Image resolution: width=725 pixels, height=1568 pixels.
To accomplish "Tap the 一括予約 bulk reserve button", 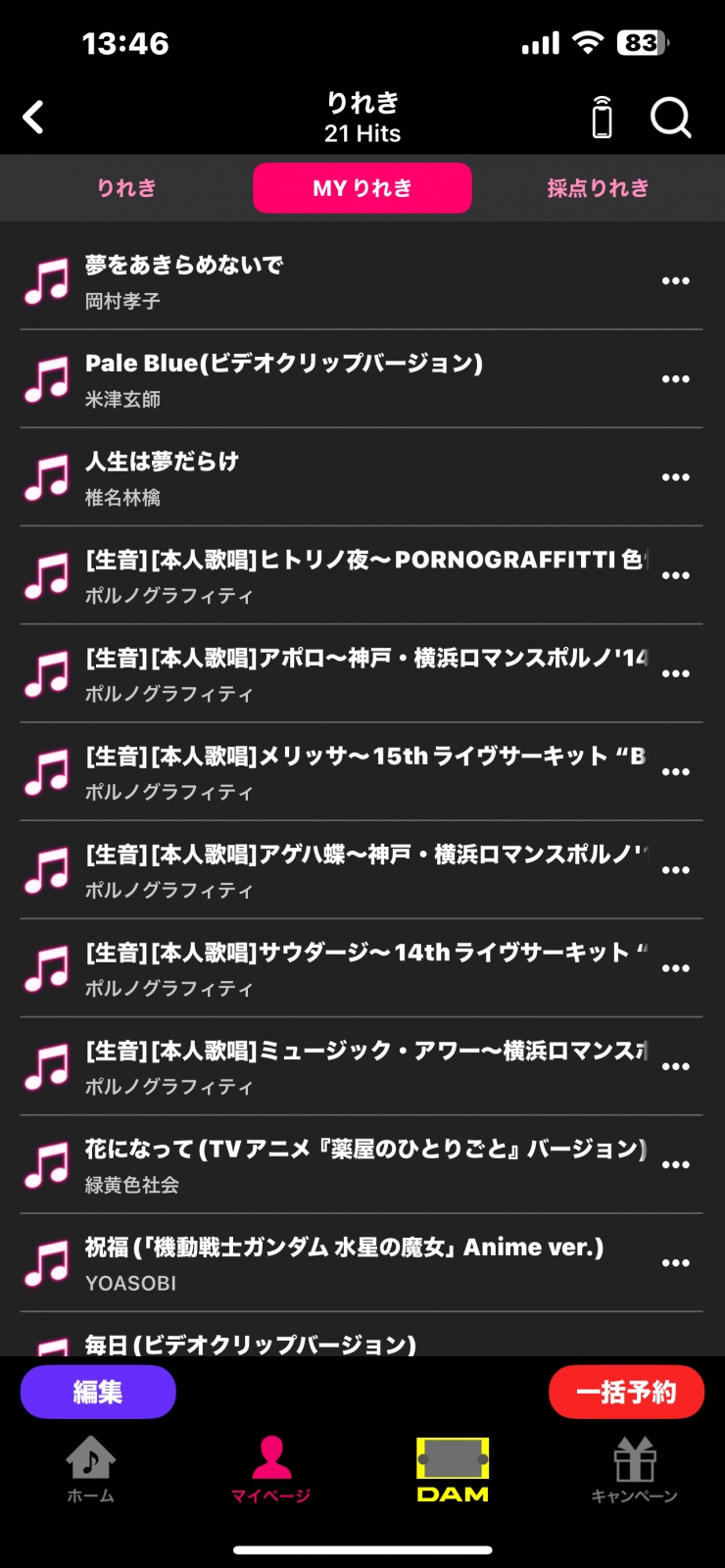I will point(626,1392).
